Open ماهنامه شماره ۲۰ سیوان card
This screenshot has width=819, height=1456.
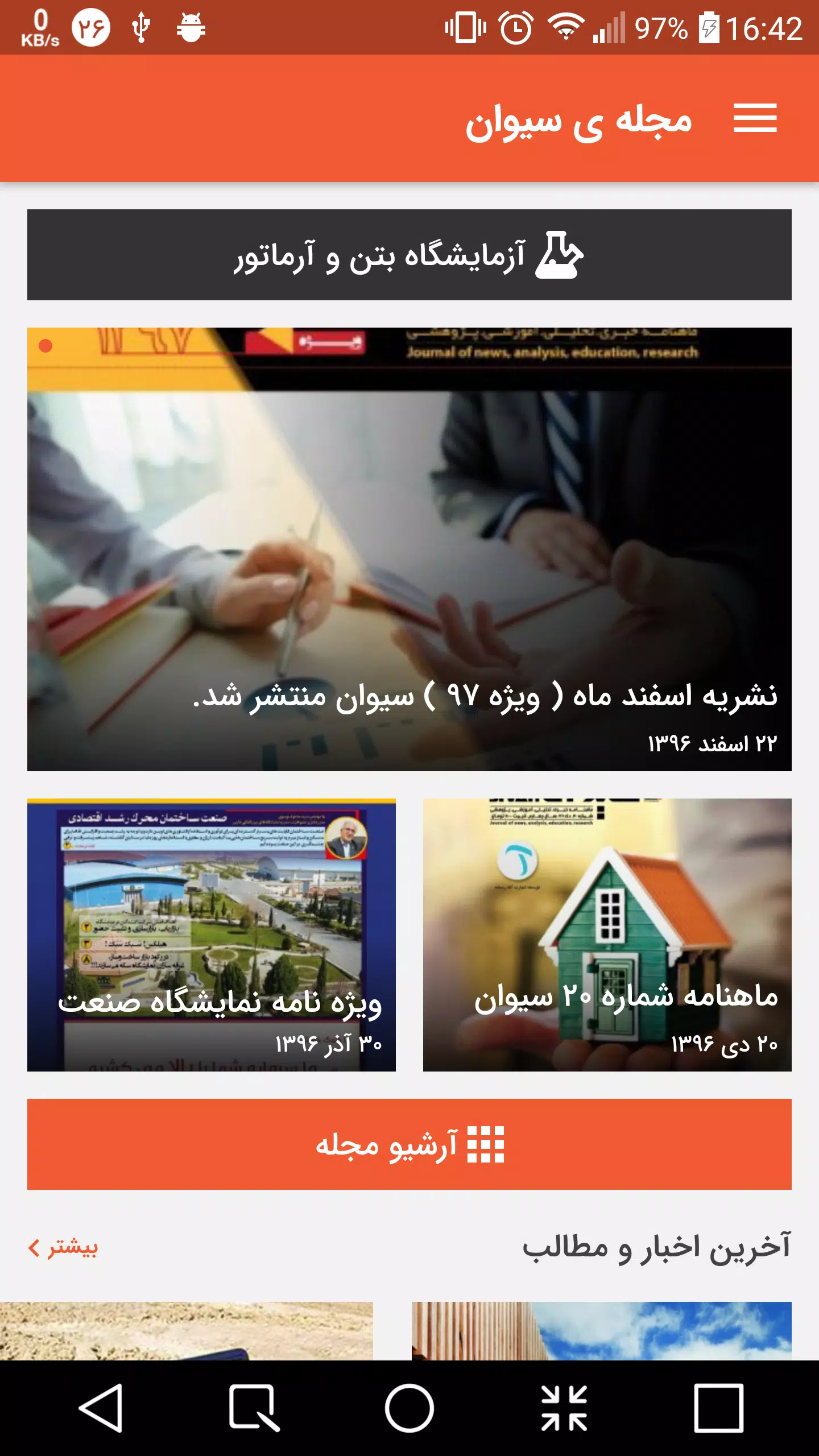pos(607,935)
